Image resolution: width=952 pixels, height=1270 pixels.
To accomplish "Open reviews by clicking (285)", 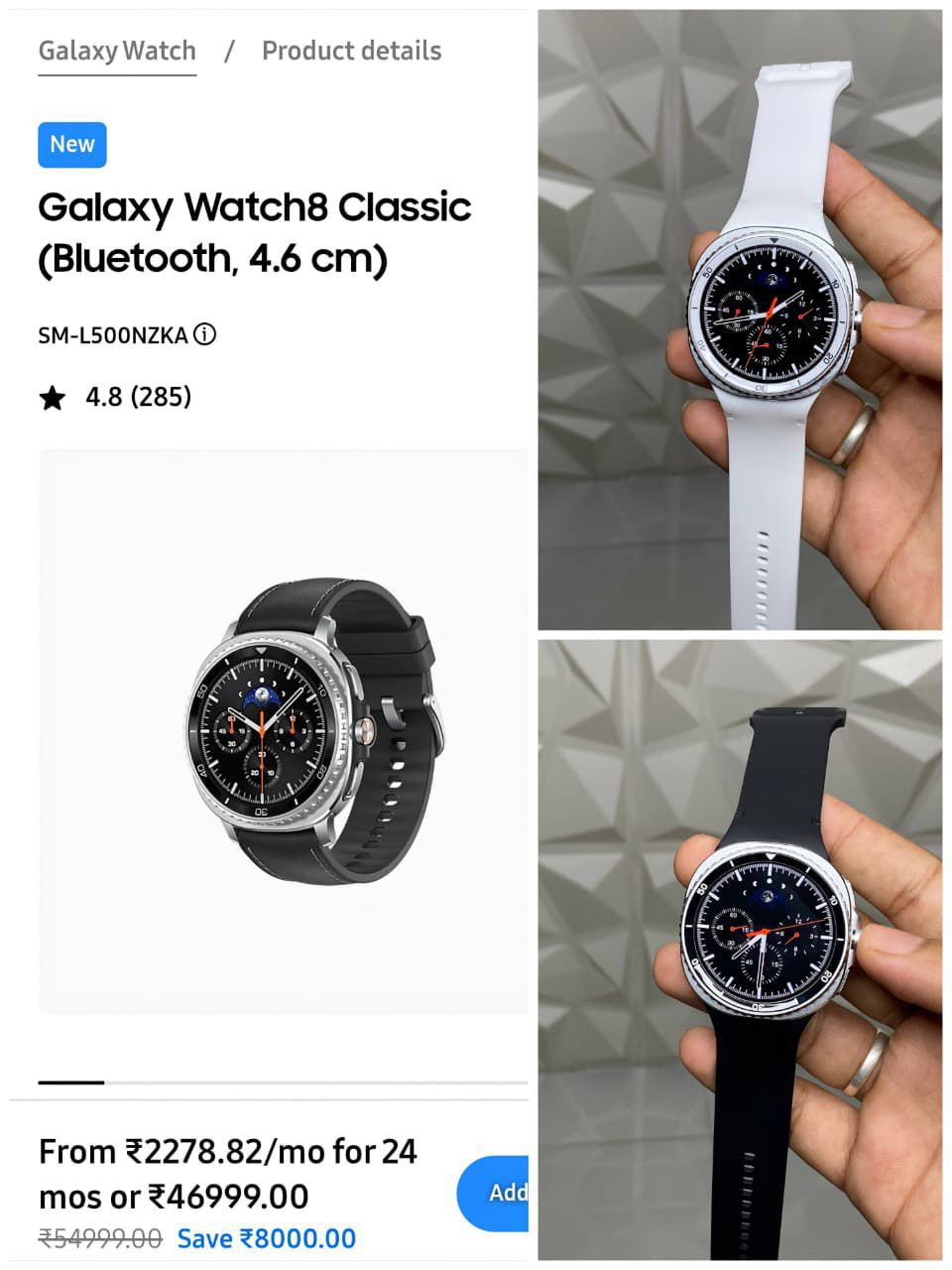I will pos(165,398).
